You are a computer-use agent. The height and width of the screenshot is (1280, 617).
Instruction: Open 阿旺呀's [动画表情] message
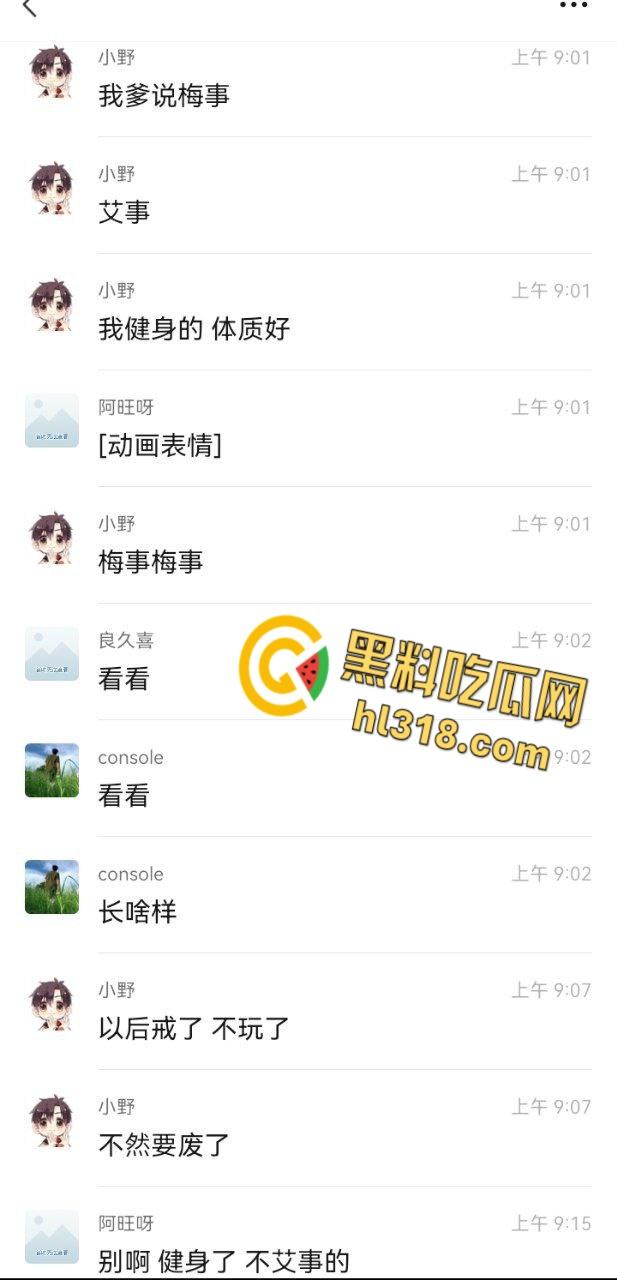click(x=160, y=445)
